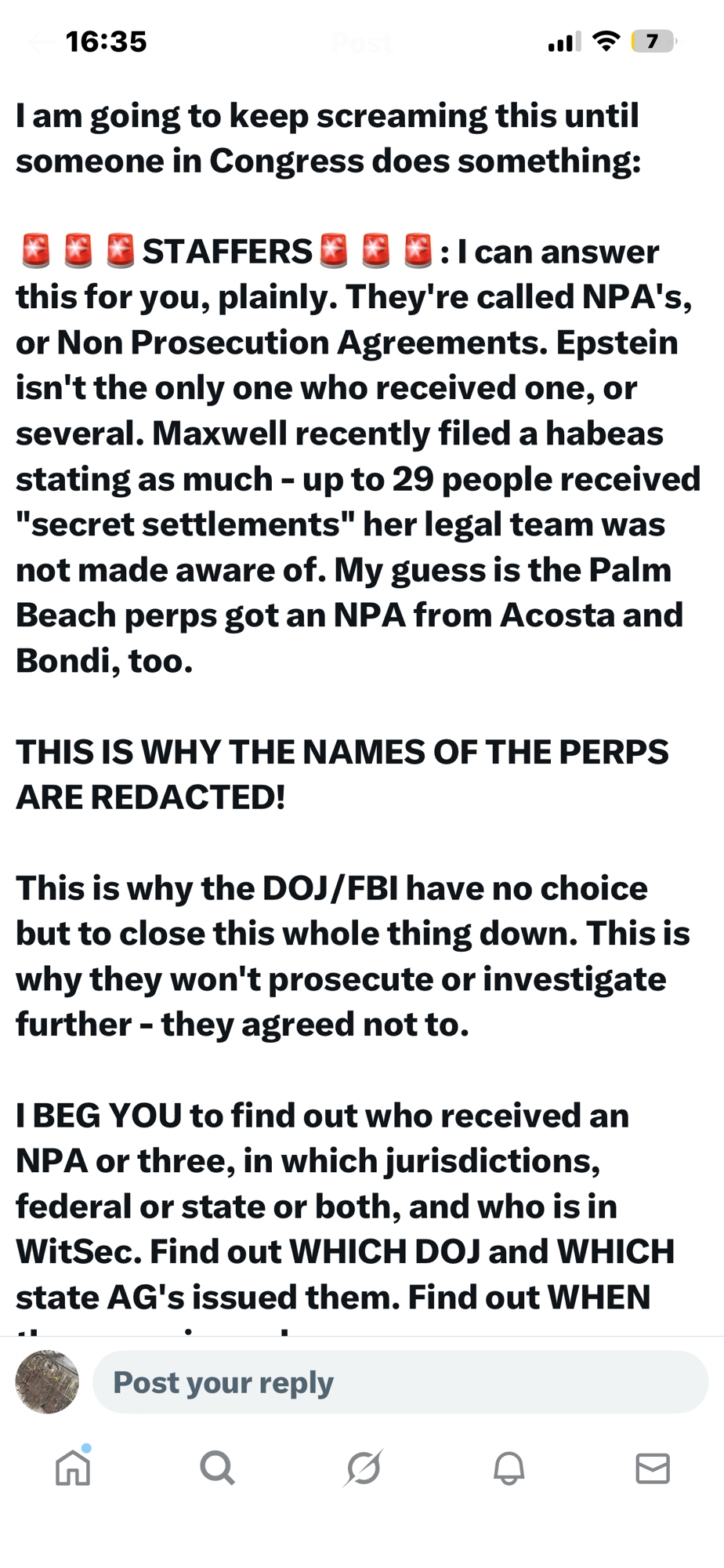The image size is (724, 1568).
Task: Open the notifications bell tab
Action: tap(509, 1468)
